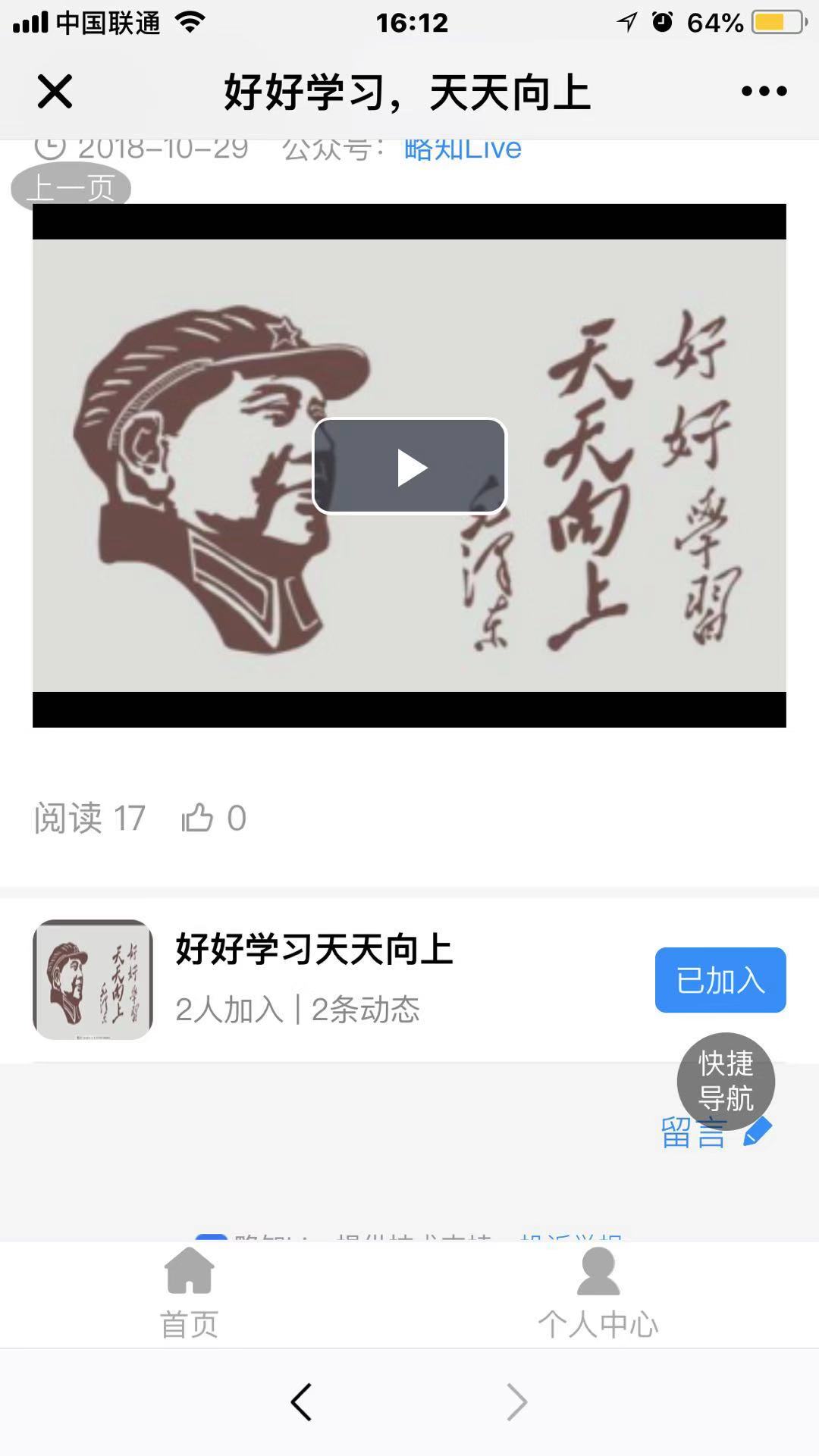819x1456 pixels.
Task: Go forward with the browser forward arrow
Action: click(516, 1401)
